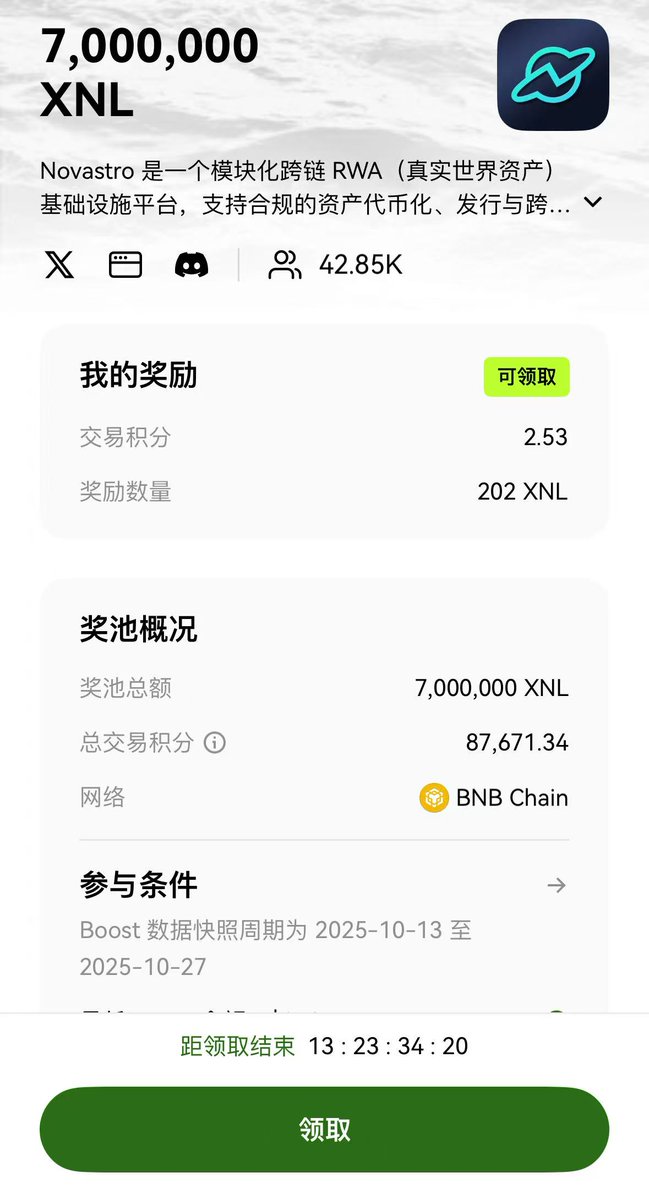This screenshot has height=1200, width=649.
Task: Tap the green 领取 button
Action: click(x=324, y=1129)
